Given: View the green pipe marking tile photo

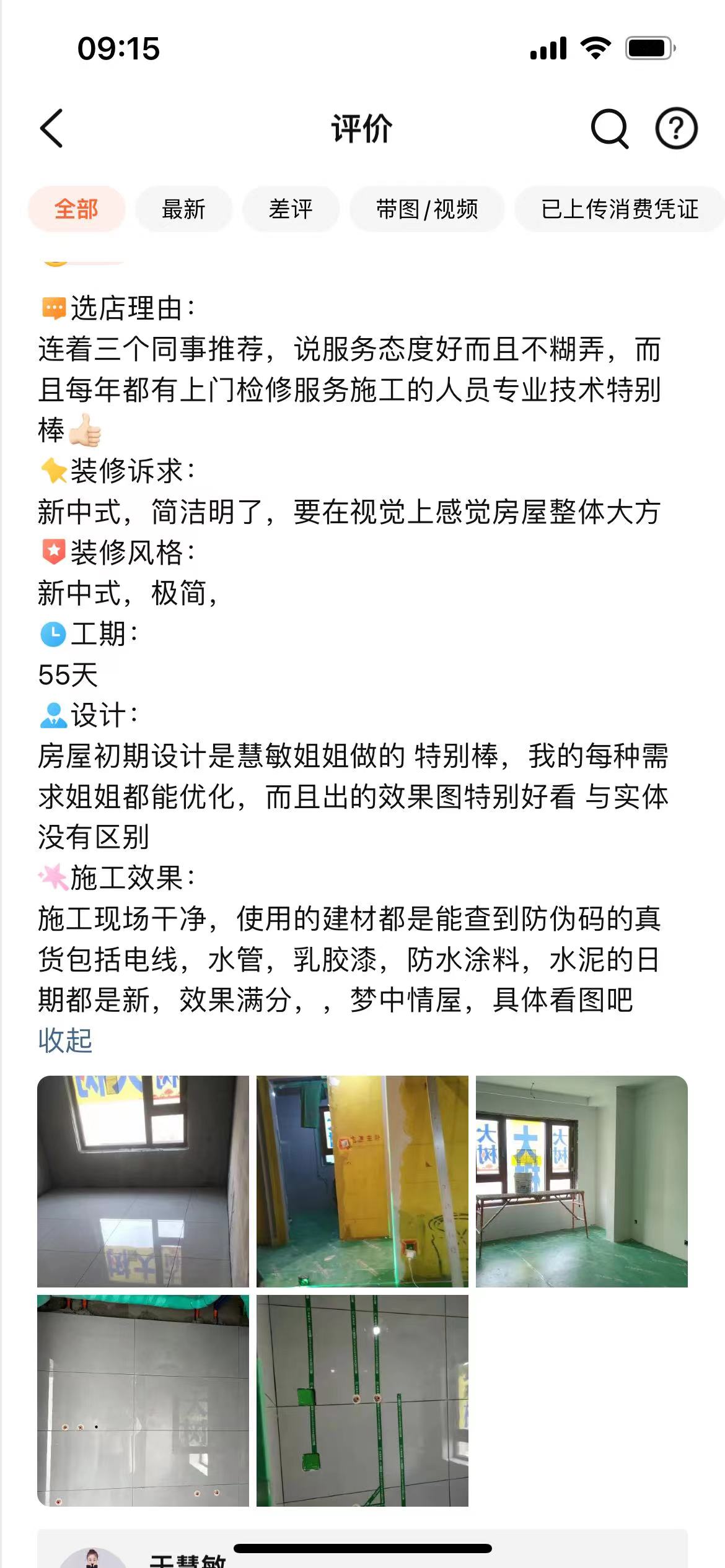Looking at the screenshot, I should (362, 1400).
